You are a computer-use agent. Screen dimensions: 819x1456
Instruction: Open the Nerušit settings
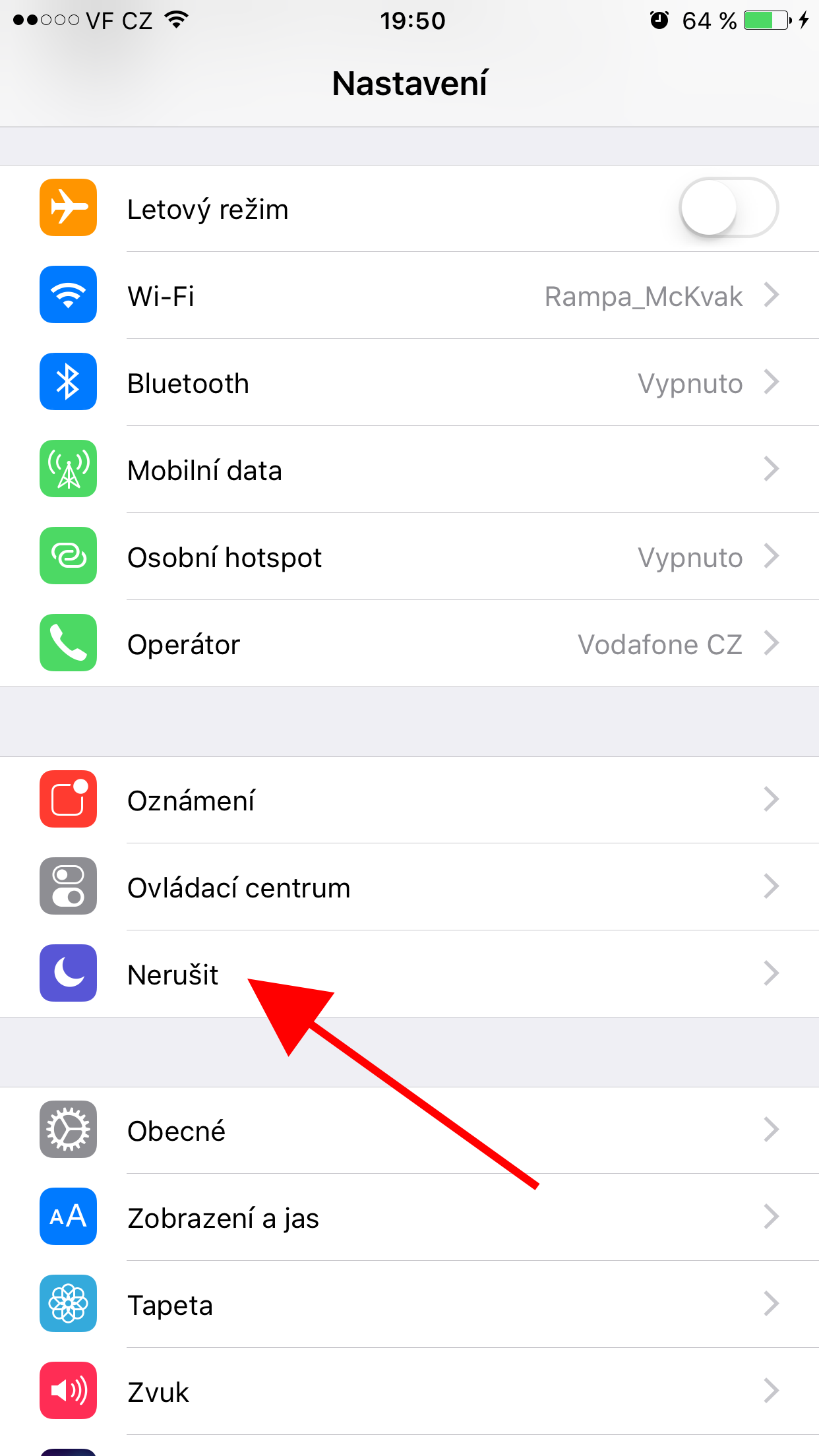(409, 974)
